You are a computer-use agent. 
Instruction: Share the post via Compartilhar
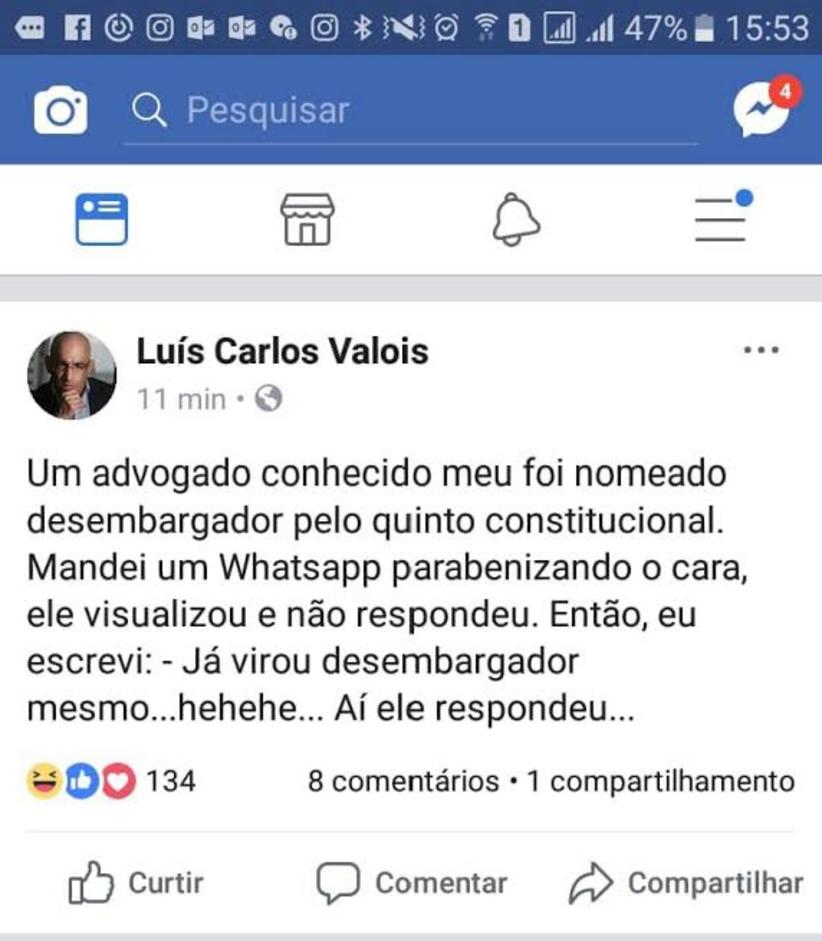tap(686, 883)
